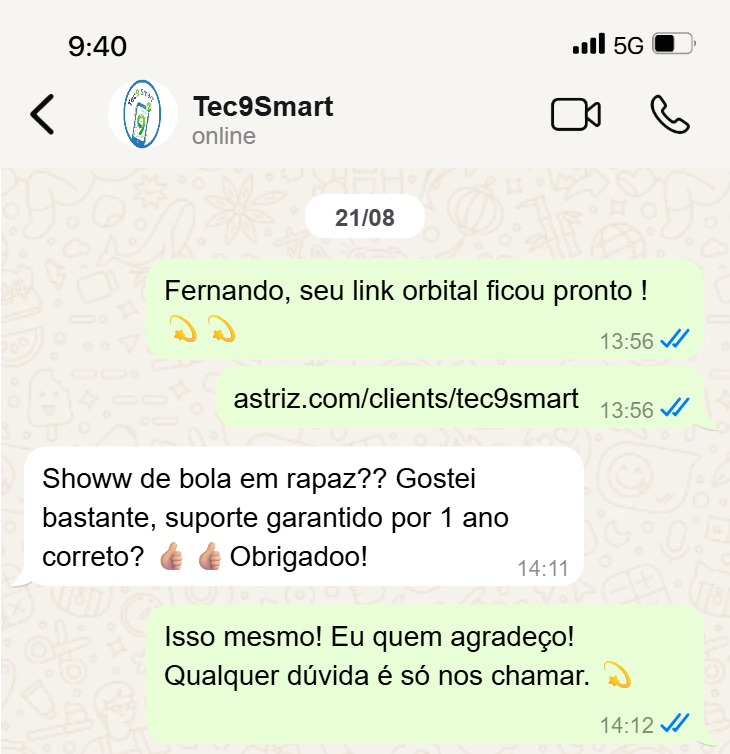Start a voice call with Tec9Smart

pyautogui.click(x=668, y=114)
